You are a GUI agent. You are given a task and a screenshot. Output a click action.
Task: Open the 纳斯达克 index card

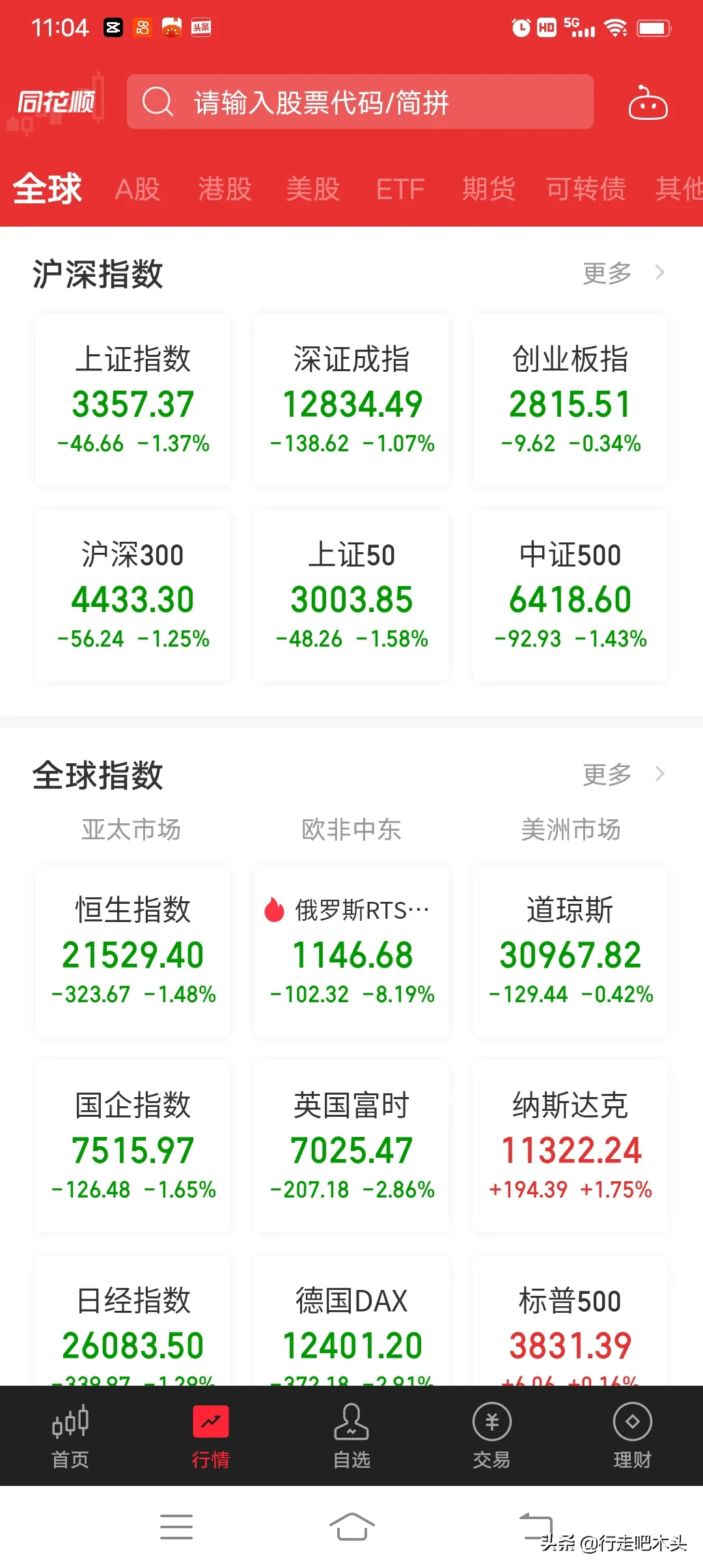pyautogui.click(x=570, y=1146)
